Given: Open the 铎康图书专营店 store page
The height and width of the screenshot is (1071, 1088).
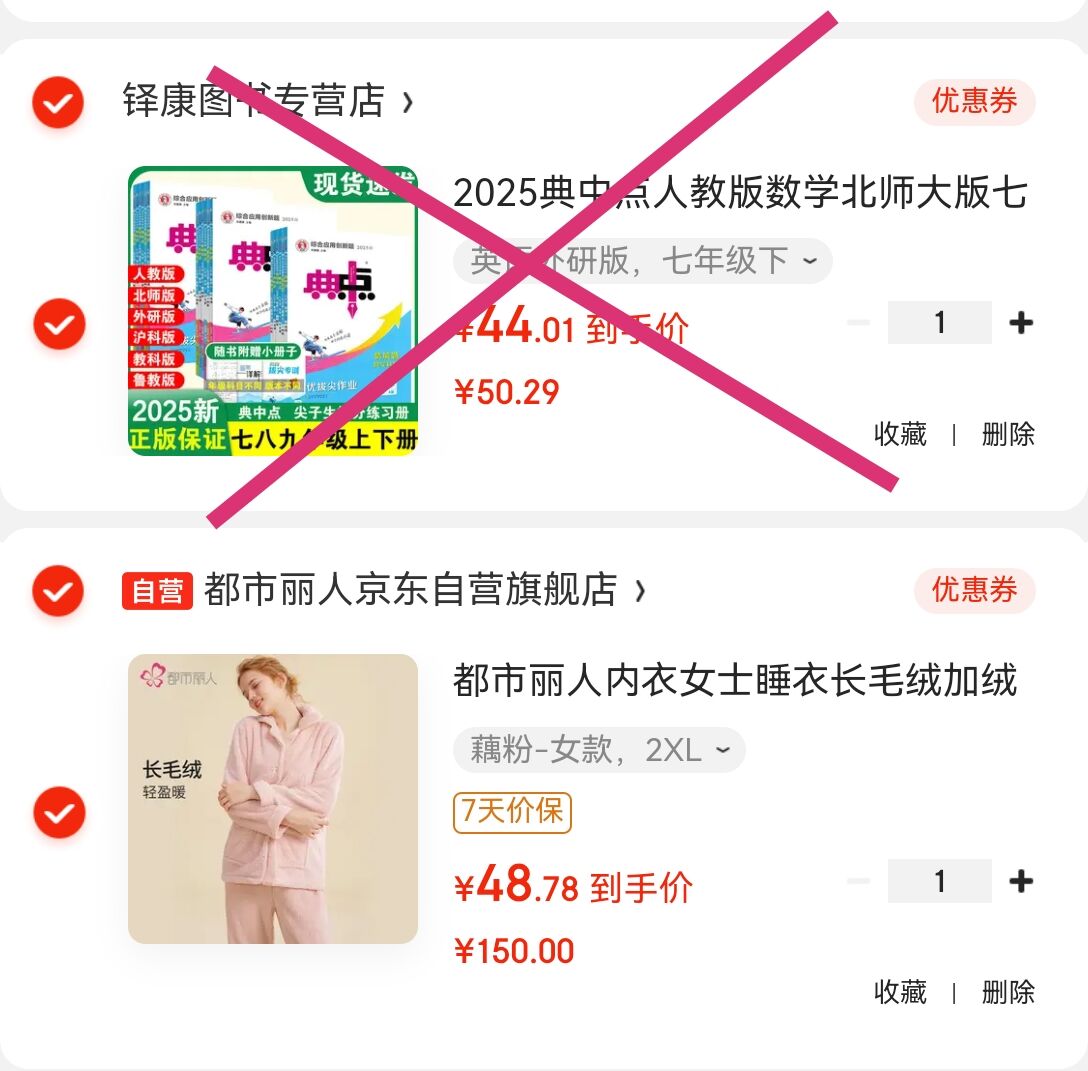Looking at the screenshot, I should pos(267,102).
